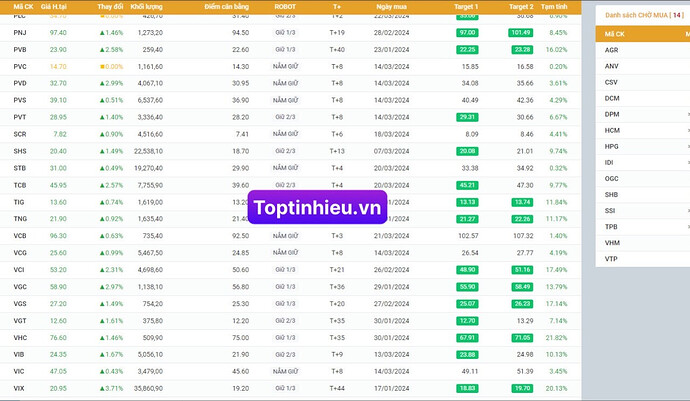Sort by the Thay đổi column header
This screenshot has width=690, height=401.
[x=111, y=6]
